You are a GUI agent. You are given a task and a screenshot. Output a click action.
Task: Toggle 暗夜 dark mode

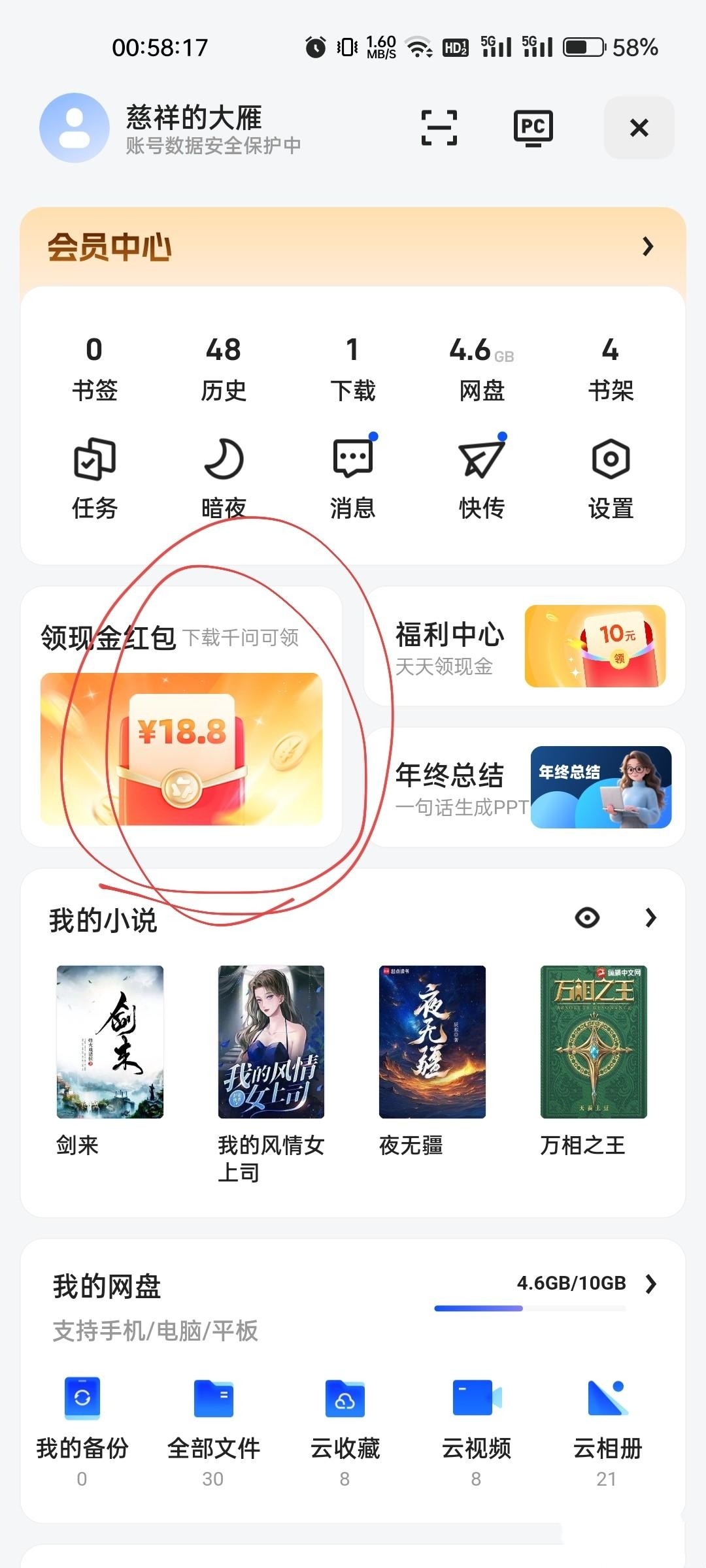point(224,478)
